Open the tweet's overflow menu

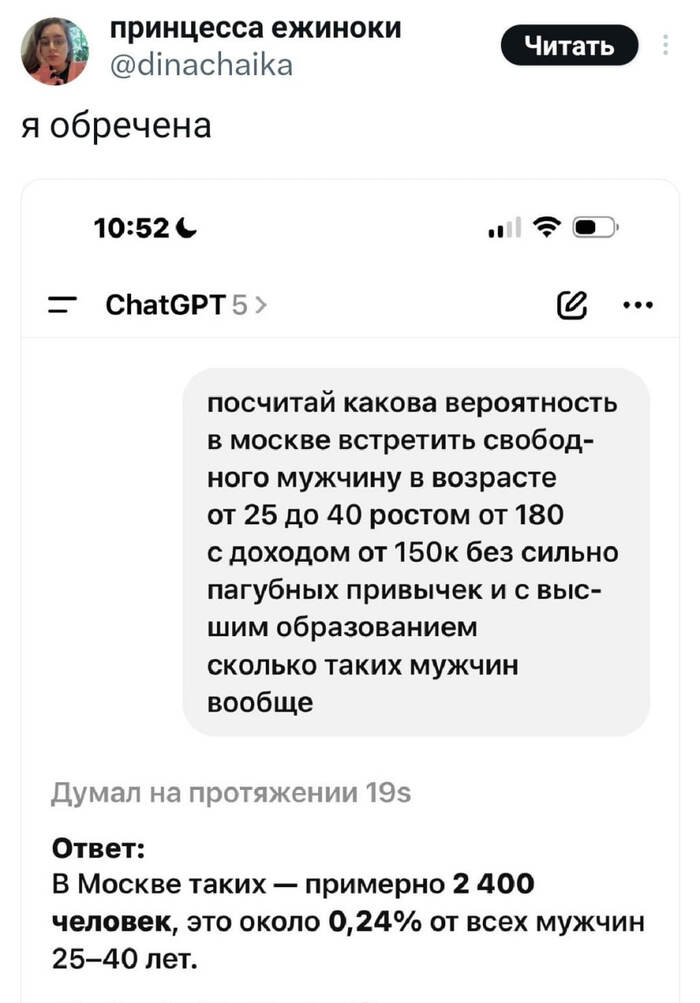tap(666, 45)
